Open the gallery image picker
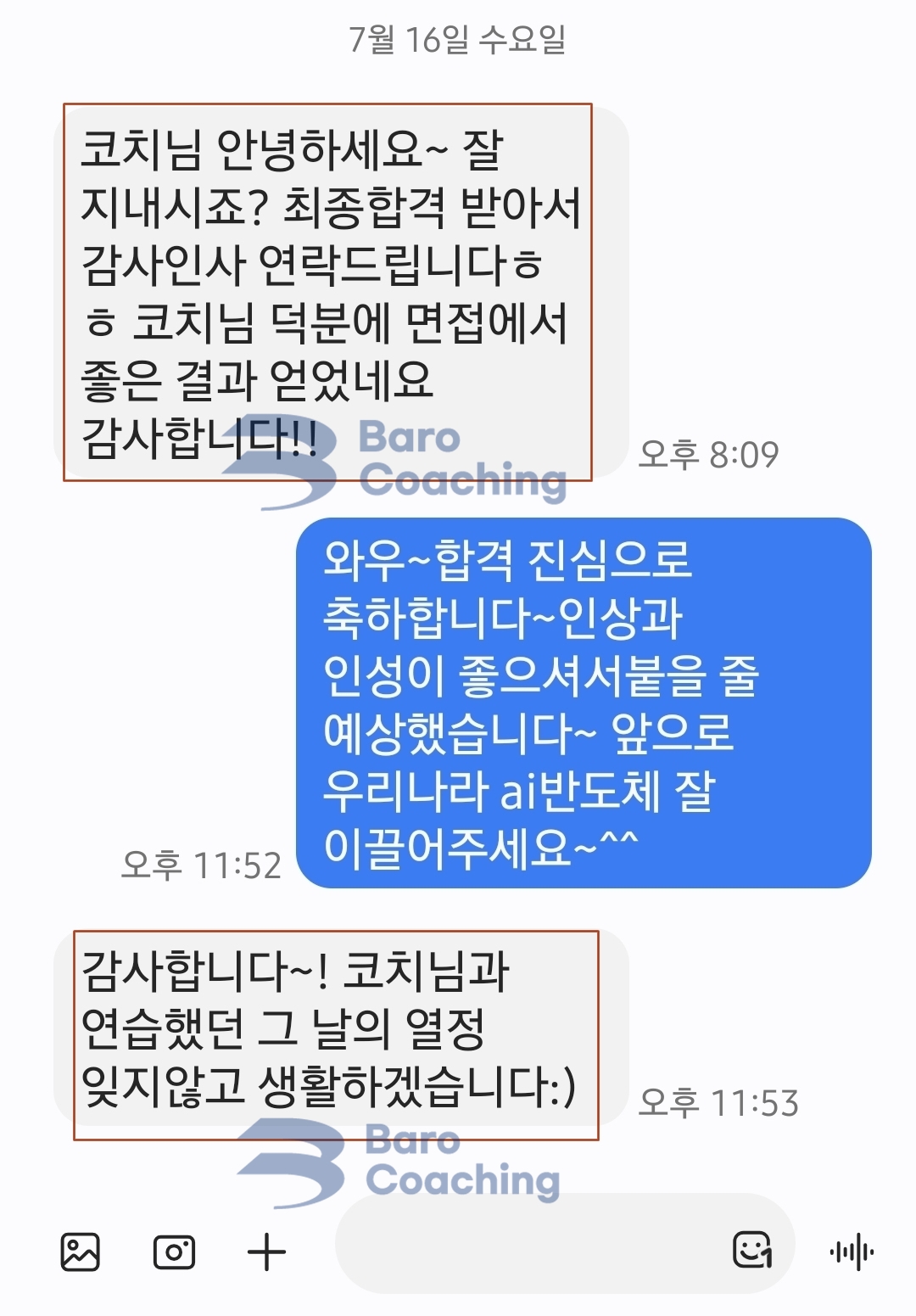916x1316 pixels. (81, 1252)
